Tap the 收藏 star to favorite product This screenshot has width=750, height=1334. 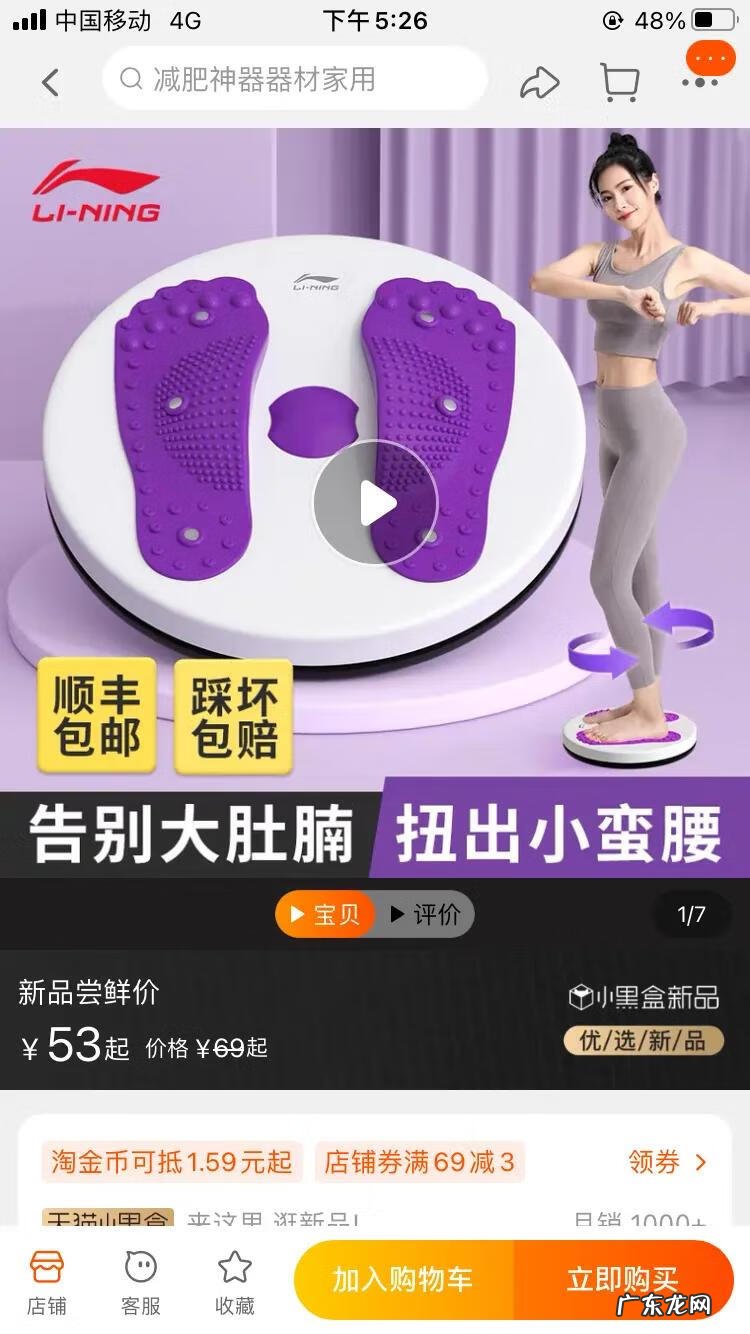pos(234,1281)
